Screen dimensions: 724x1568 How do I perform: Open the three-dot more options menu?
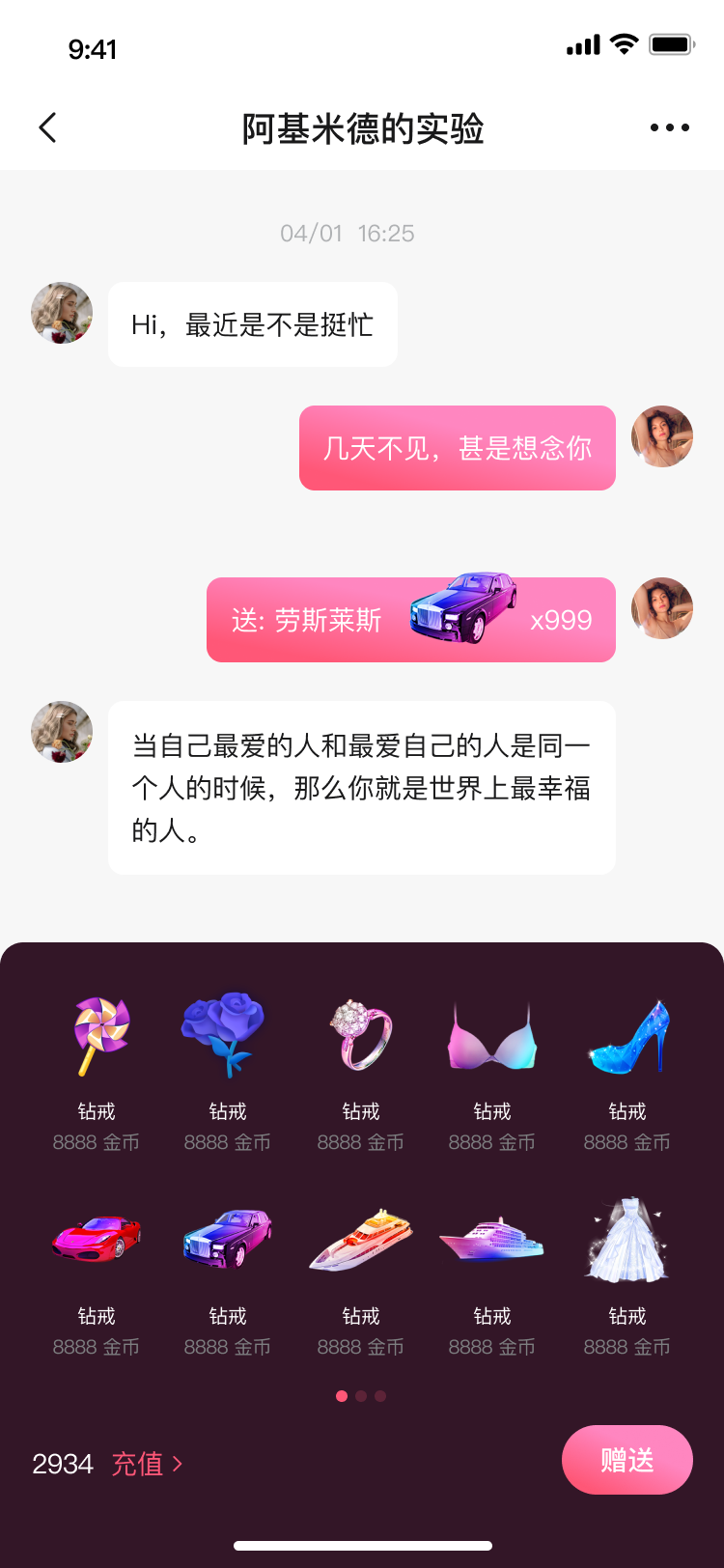(x=669, y=127)
